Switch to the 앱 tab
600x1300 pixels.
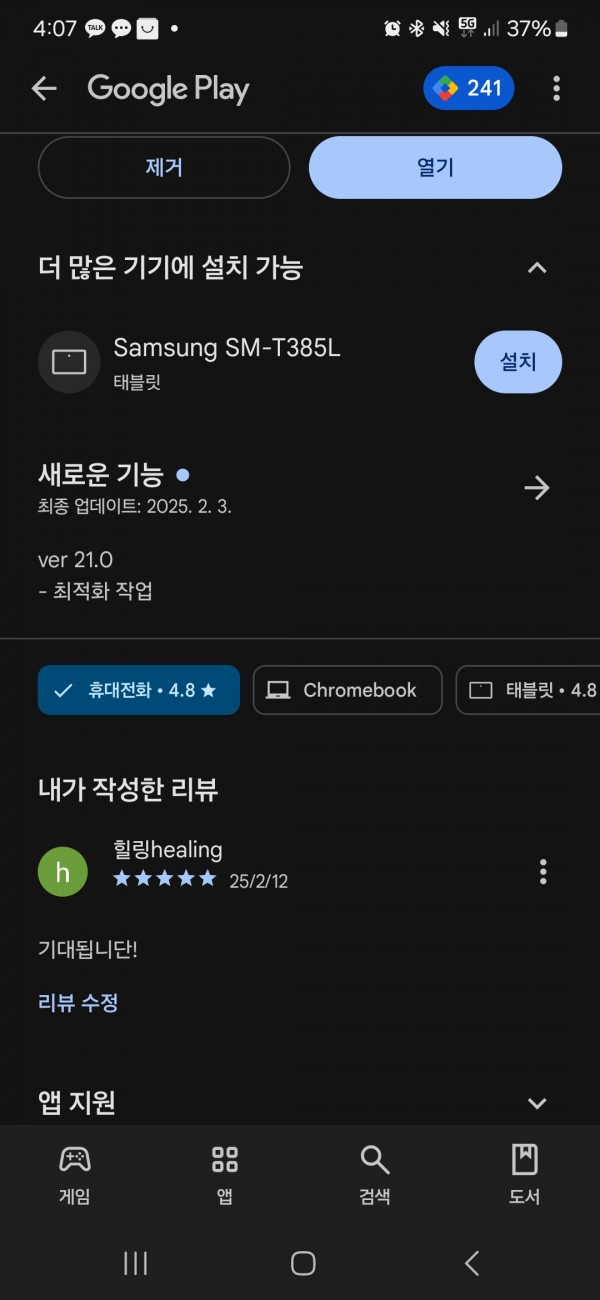pos(225,1175)
